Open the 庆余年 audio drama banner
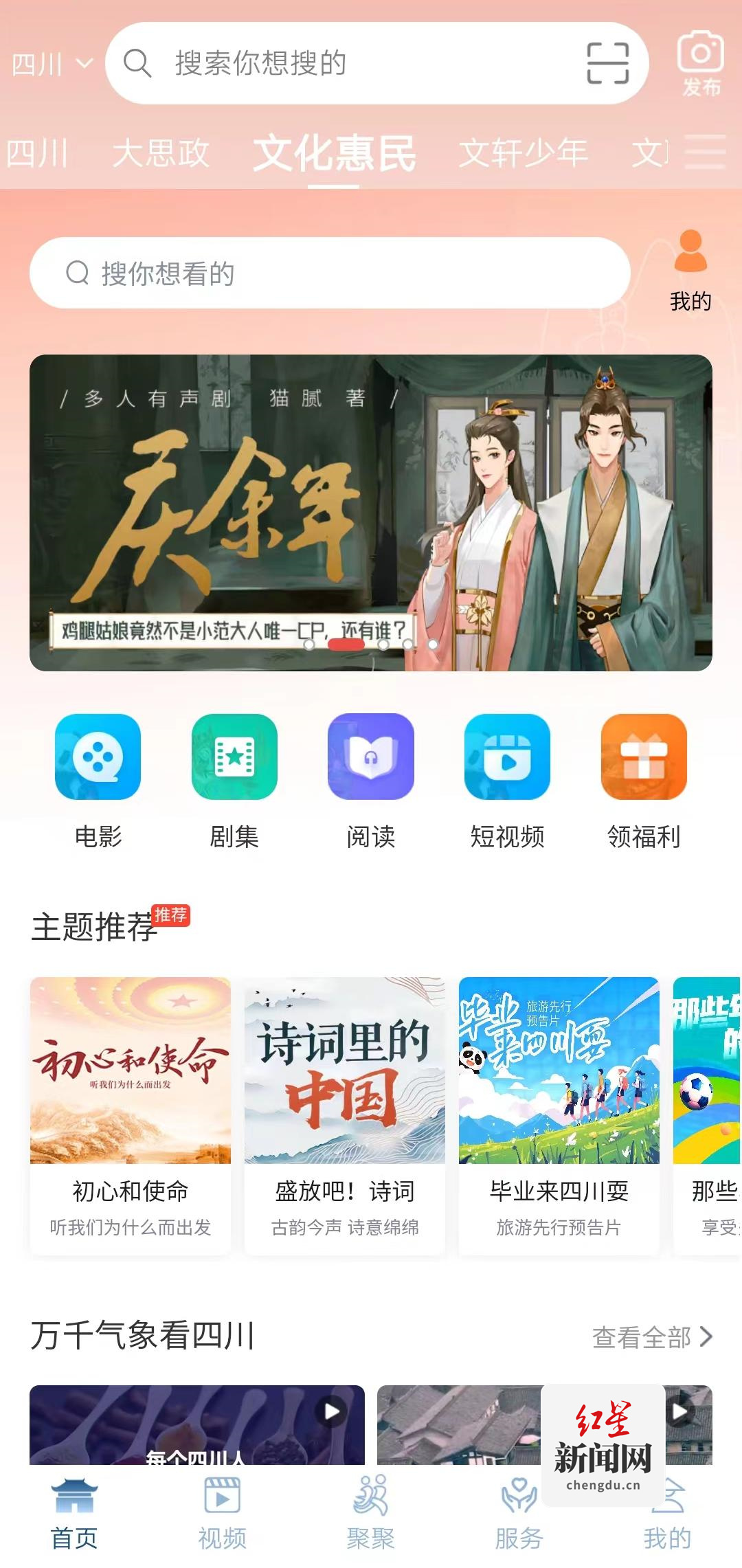The image size is (742, 1568). 371,513
